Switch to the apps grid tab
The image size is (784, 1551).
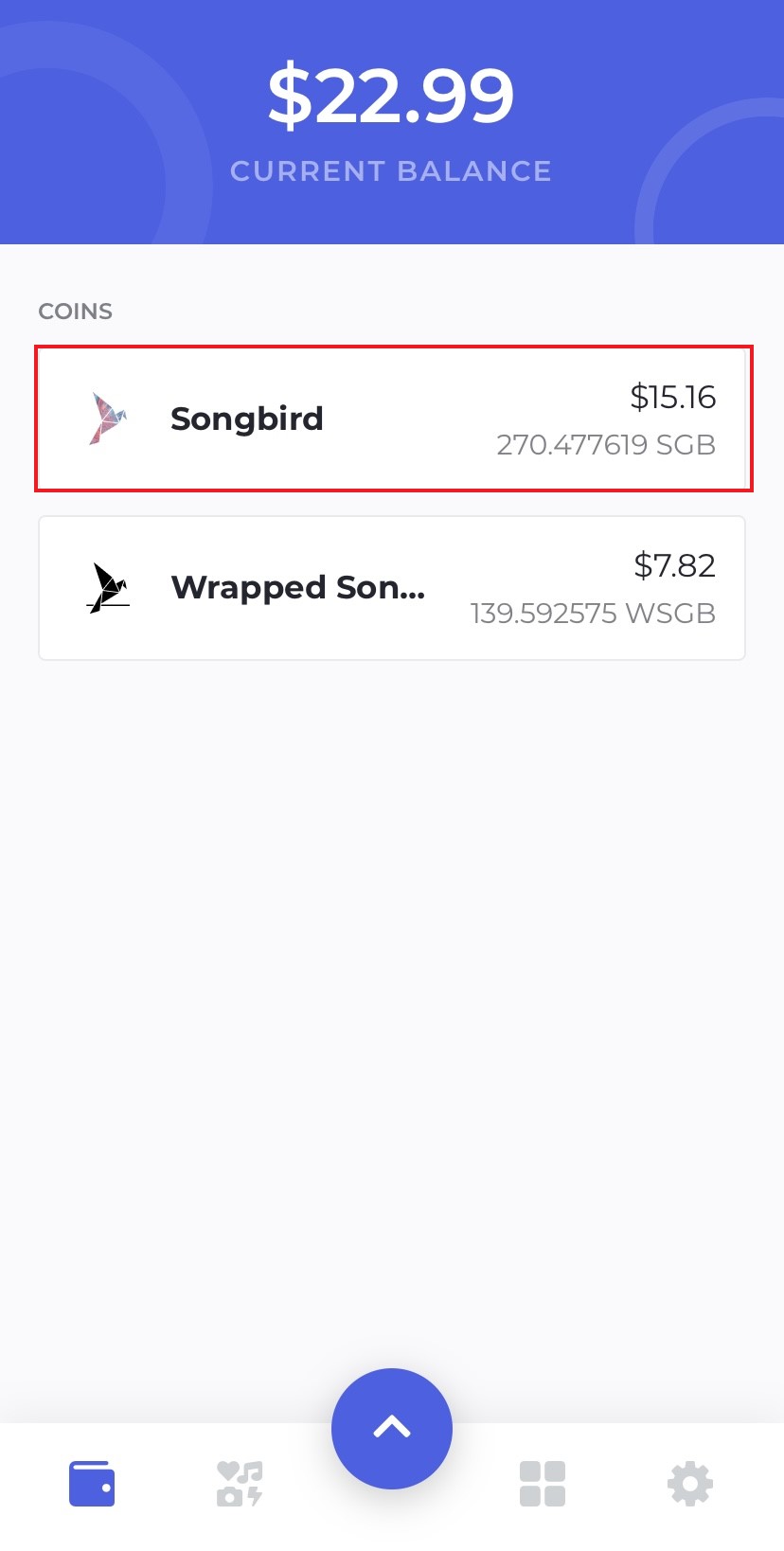(543, 1483)
